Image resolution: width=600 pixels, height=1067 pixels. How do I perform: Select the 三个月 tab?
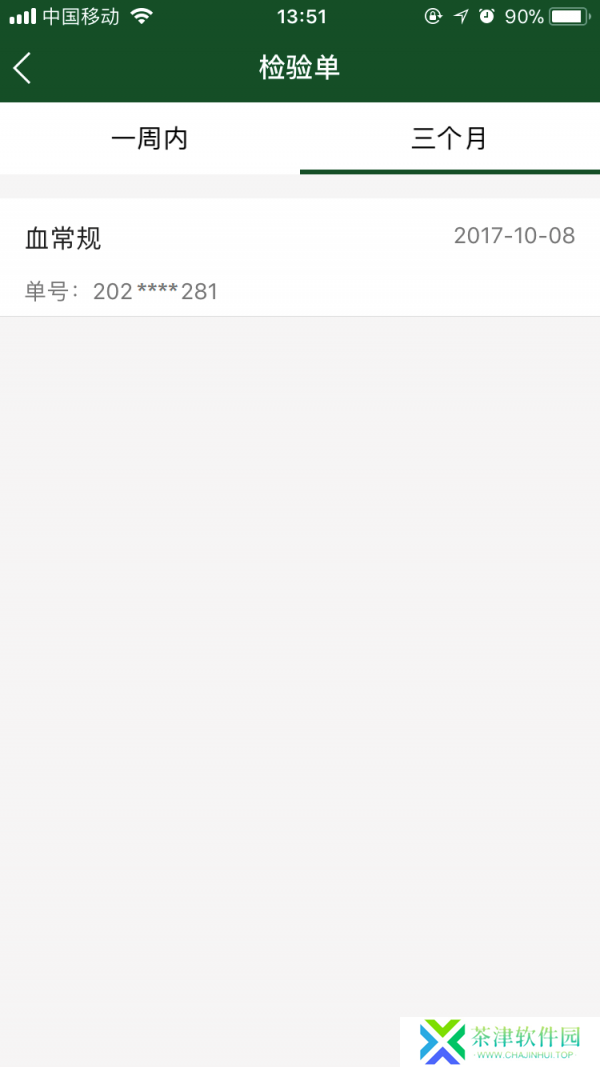click(x=450, y=139)
